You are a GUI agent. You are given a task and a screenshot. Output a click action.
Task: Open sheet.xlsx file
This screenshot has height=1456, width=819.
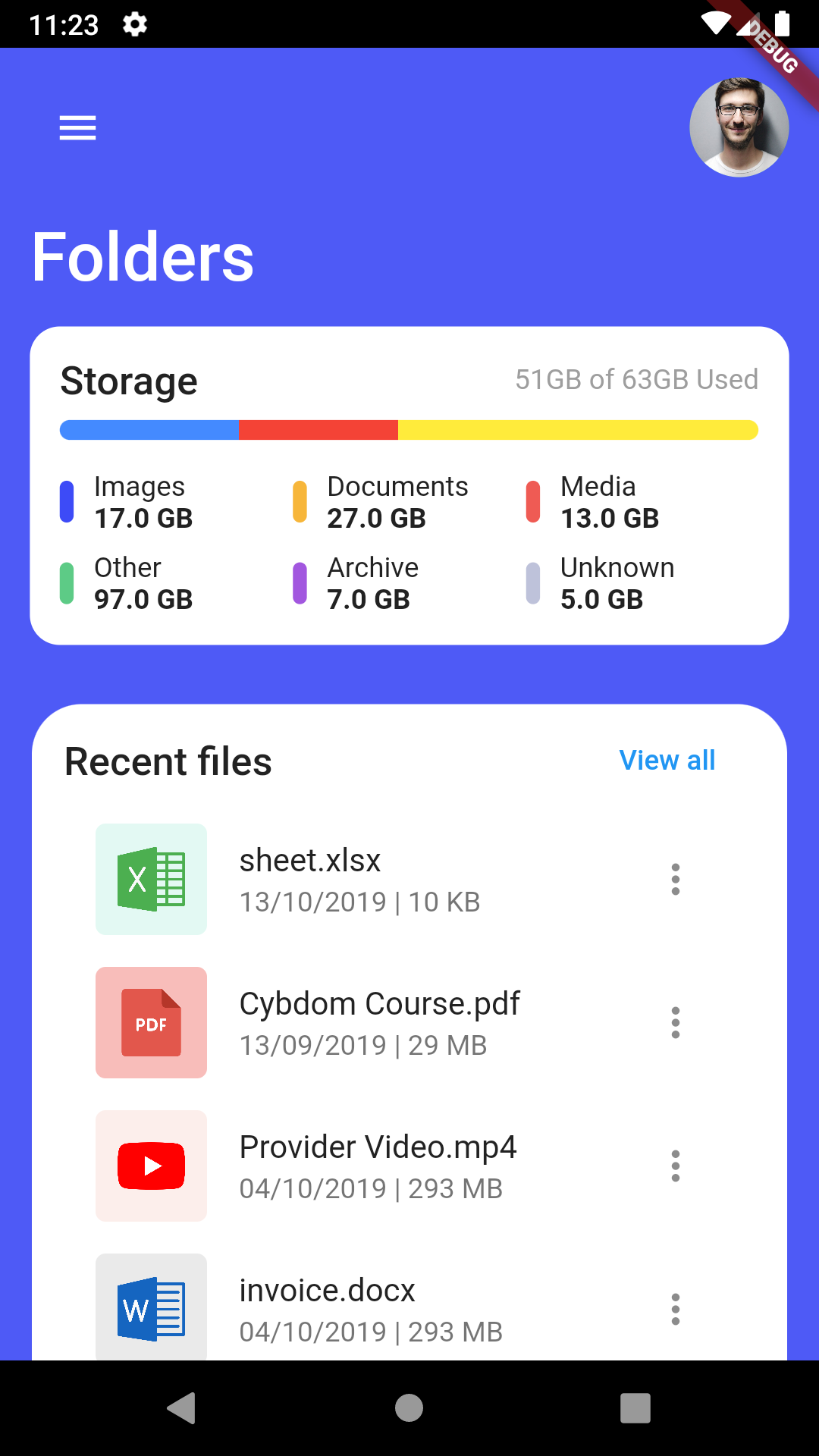pos(309,878)
